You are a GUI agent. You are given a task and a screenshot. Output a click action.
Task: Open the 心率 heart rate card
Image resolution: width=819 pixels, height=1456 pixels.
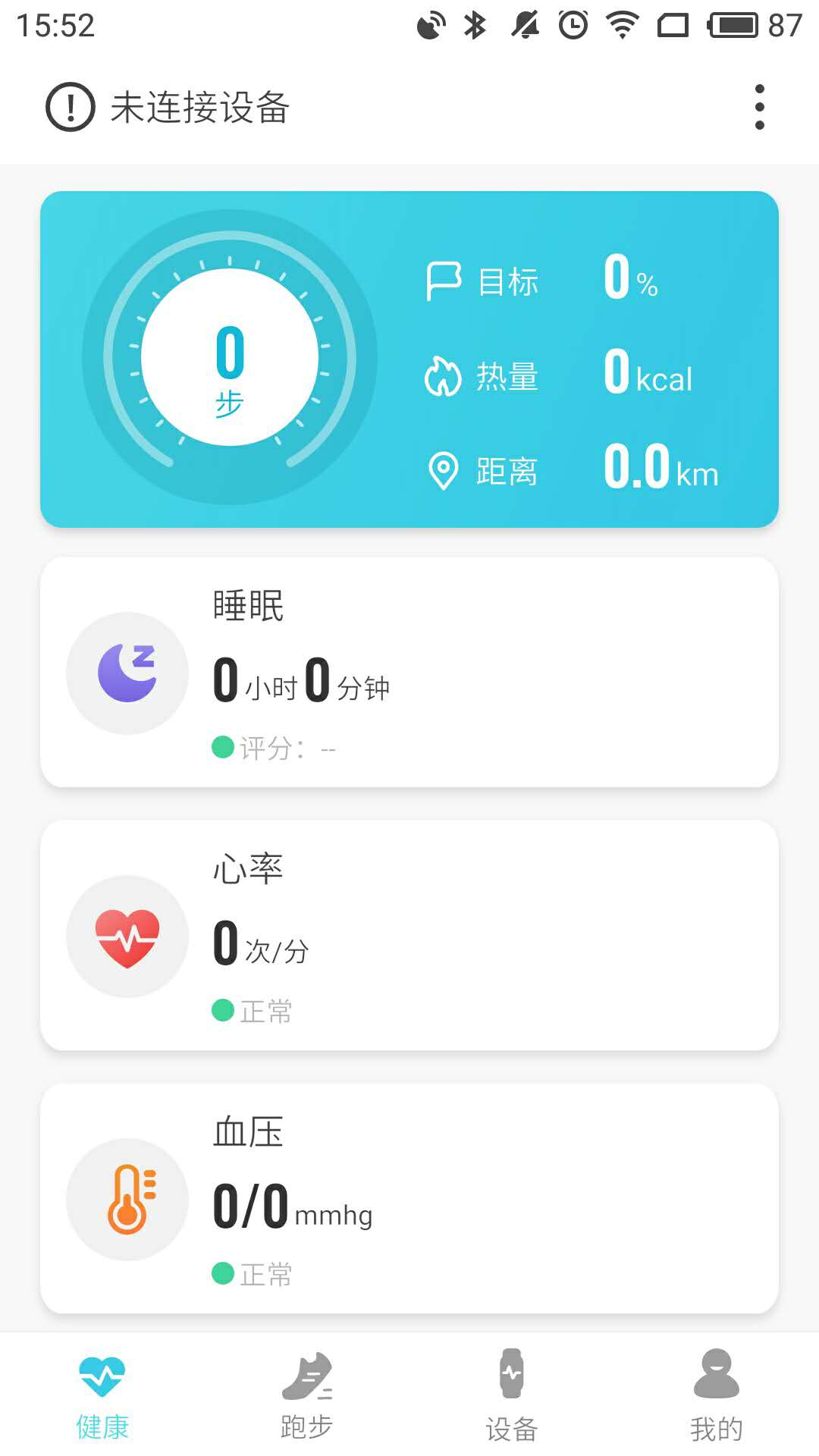click(x=409, y=937)
